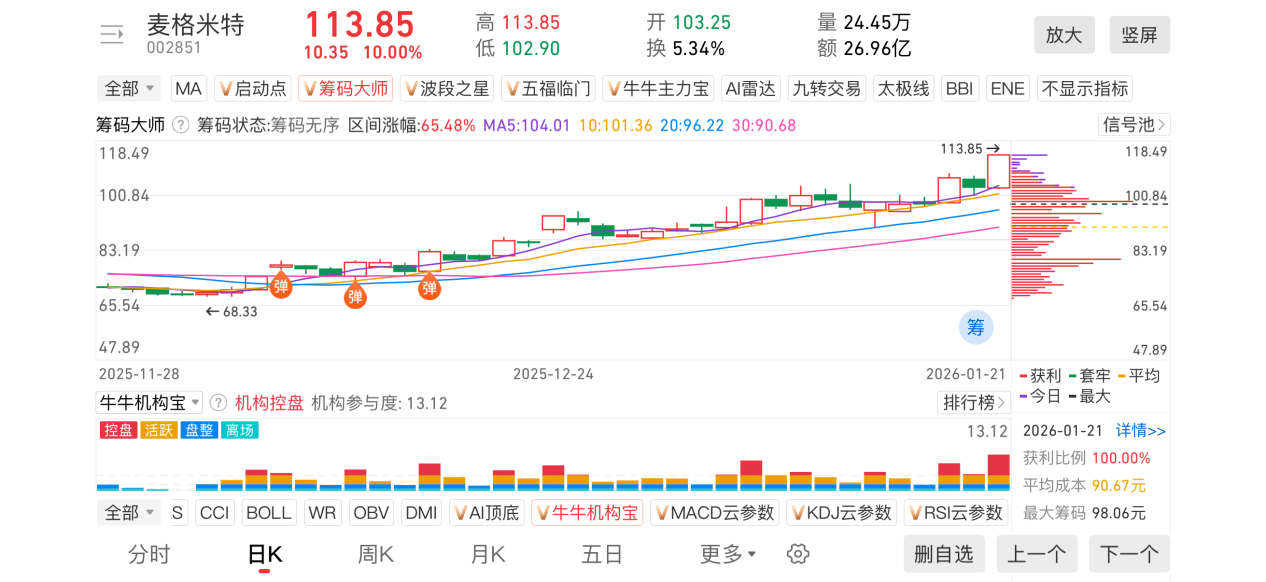Expand the 更多 period options
The height and width of the screenshot is (582, 1266).
pos(727,554)
